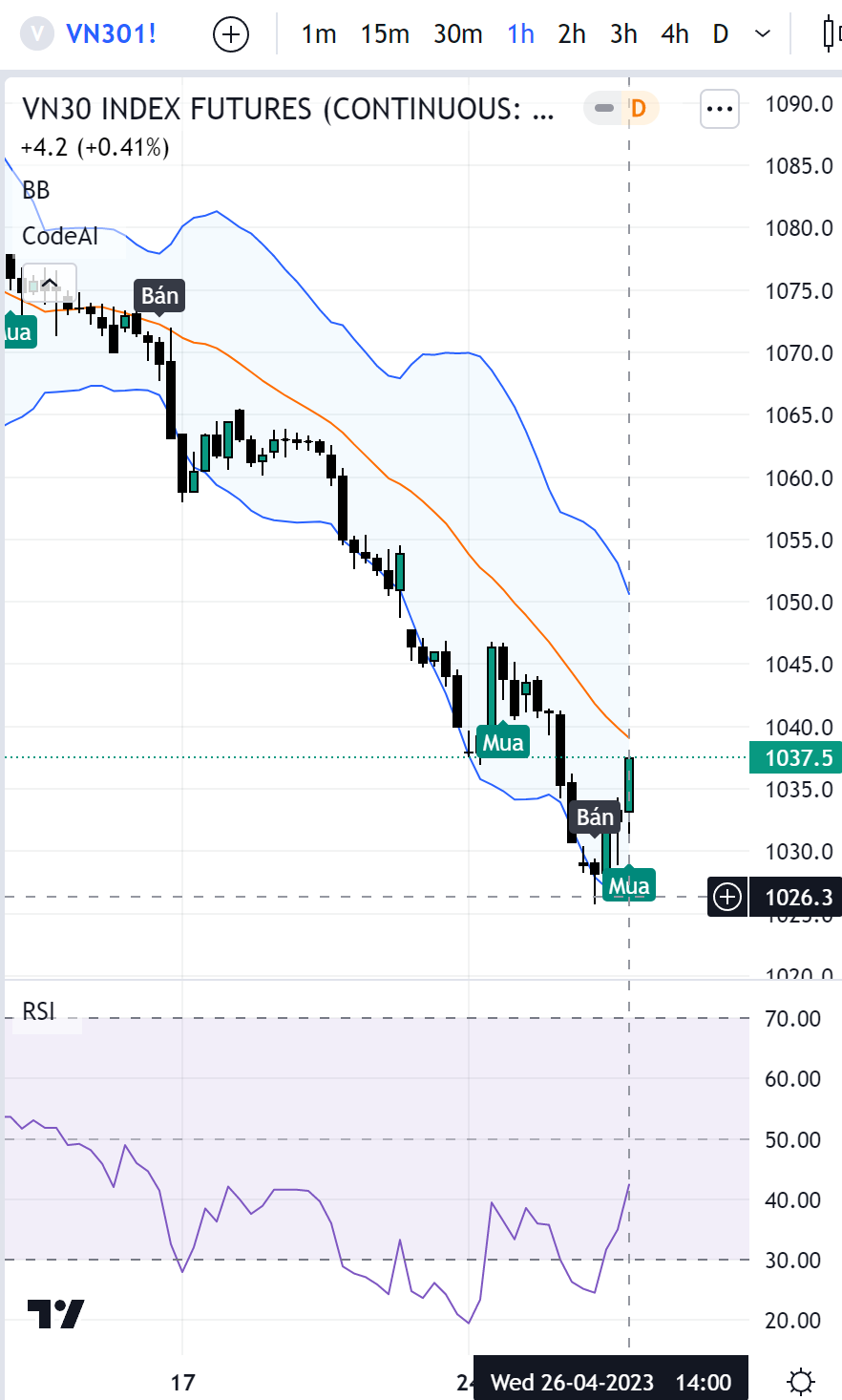Change chart to 3h interval
Image resolution: width=842 pixels, height=1400 pixels.
(623, 34)
